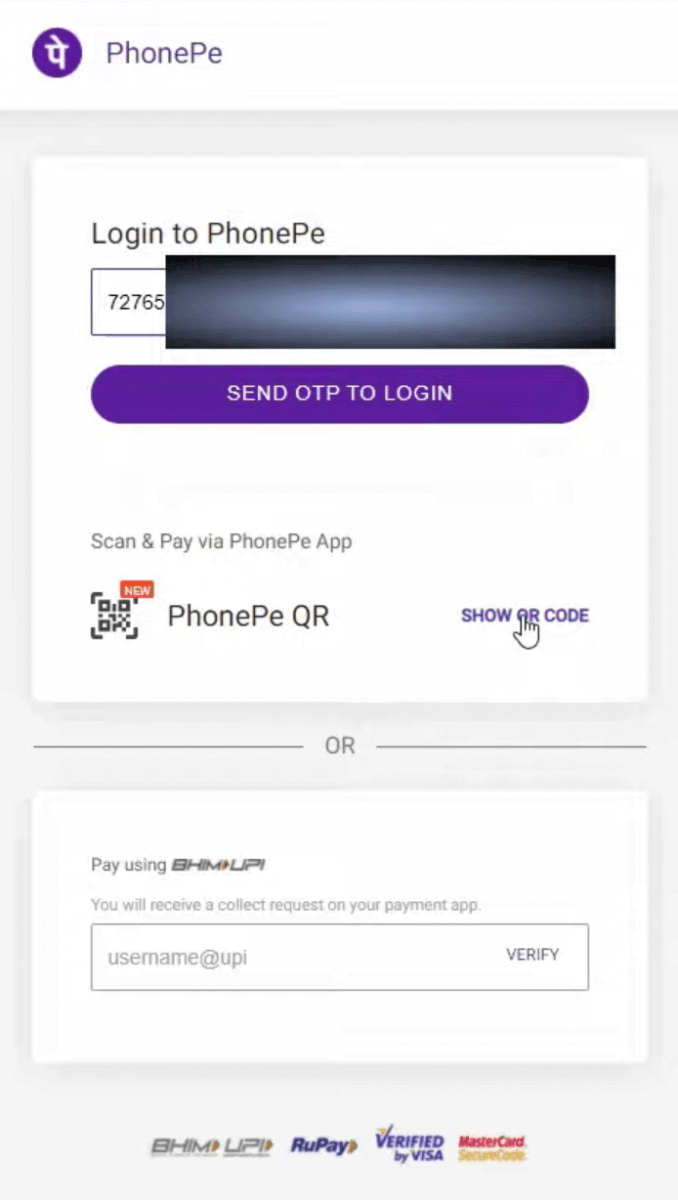Viewport: 678px width, 1200px height.
Task: Send OTP to login
Action: (x=339, y=393)
